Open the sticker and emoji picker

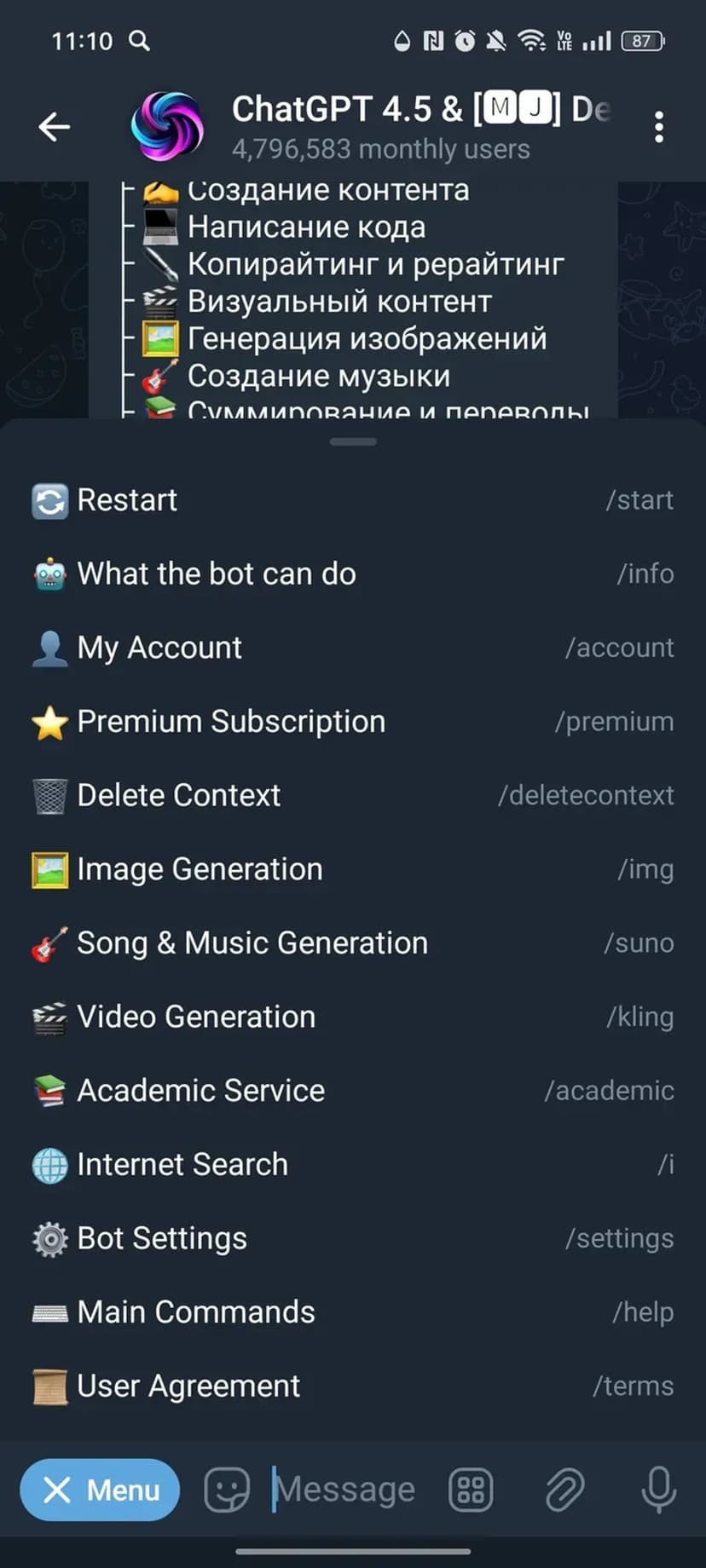coord(227,1490)
